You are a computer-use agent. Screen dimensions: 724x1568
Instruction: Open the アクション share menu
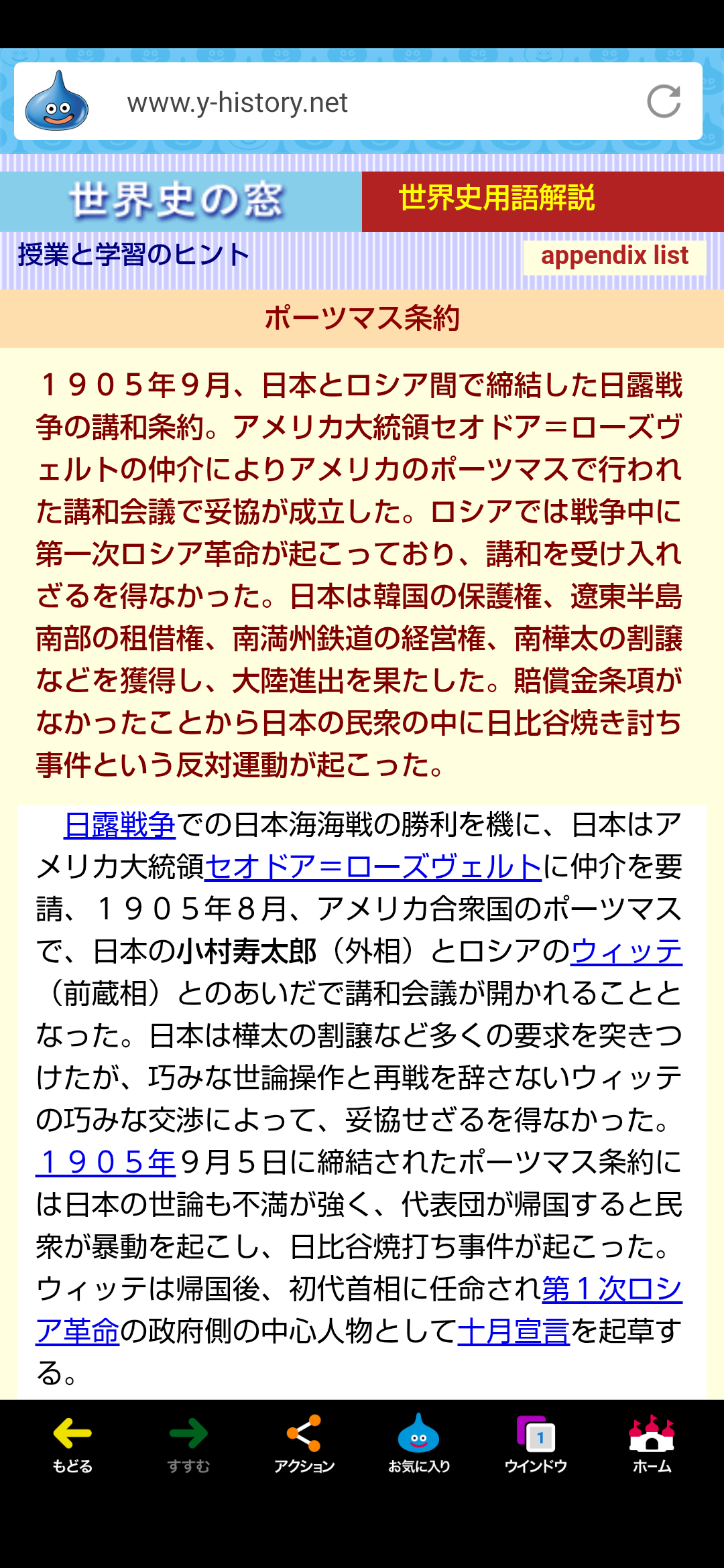click(304, 1444)
